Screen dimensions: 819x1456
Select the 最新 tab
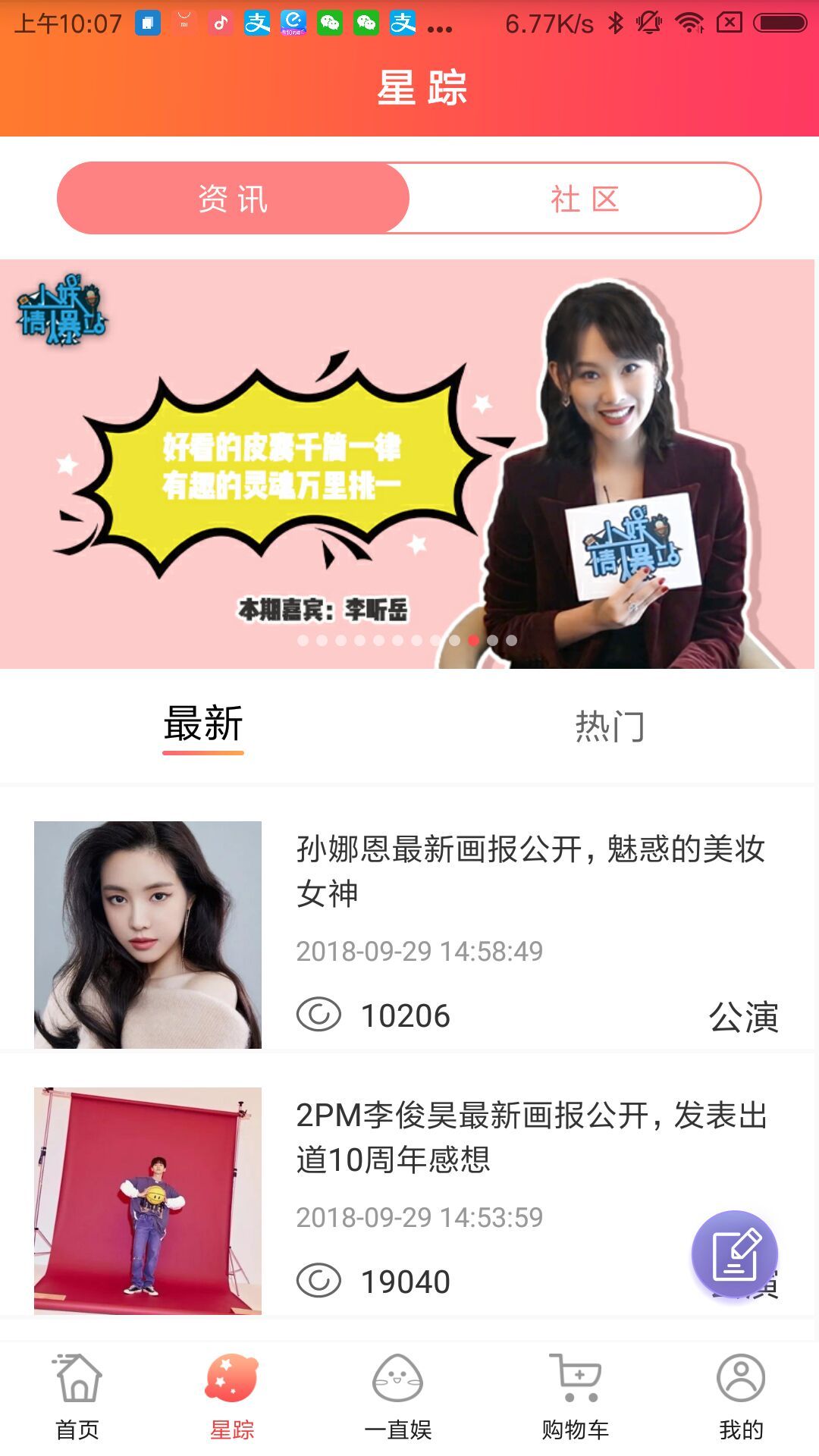pos(203,725)
